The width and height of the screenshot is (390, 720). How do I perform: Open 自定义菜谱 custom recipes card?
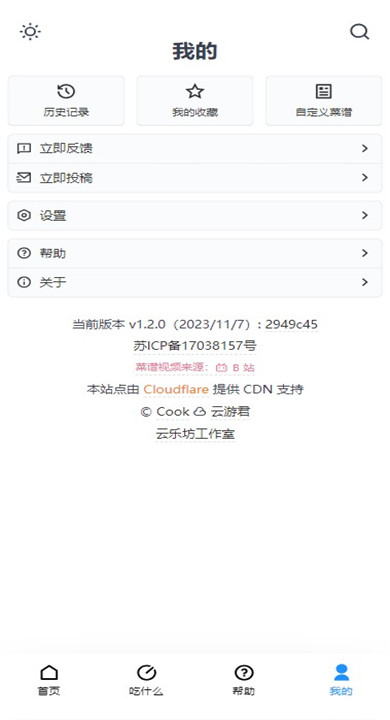coord(324,101)
